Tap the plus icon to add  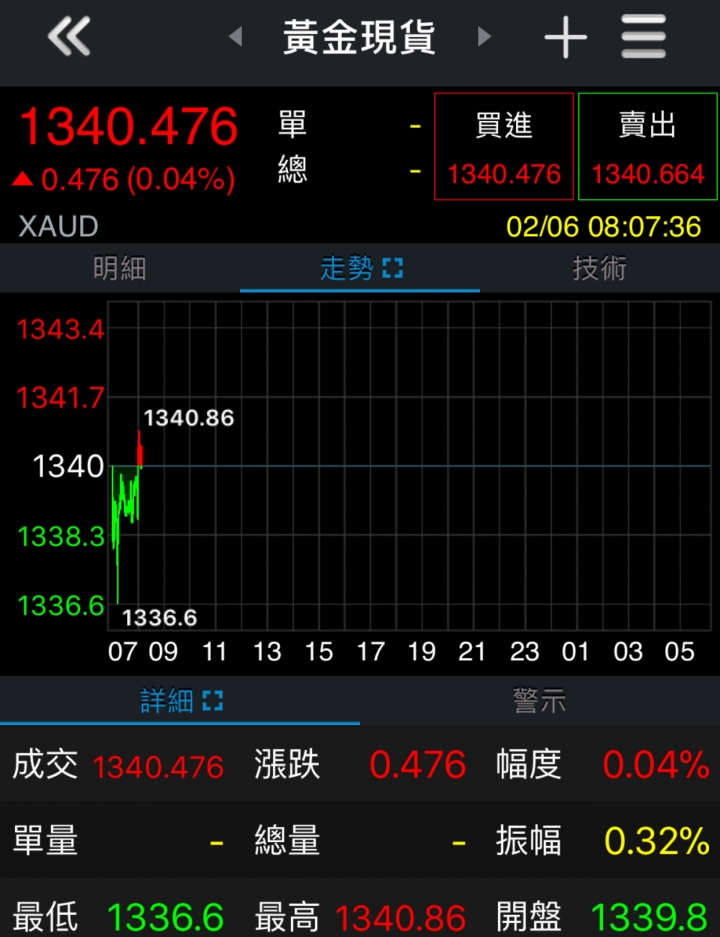[x=565, y=38]
